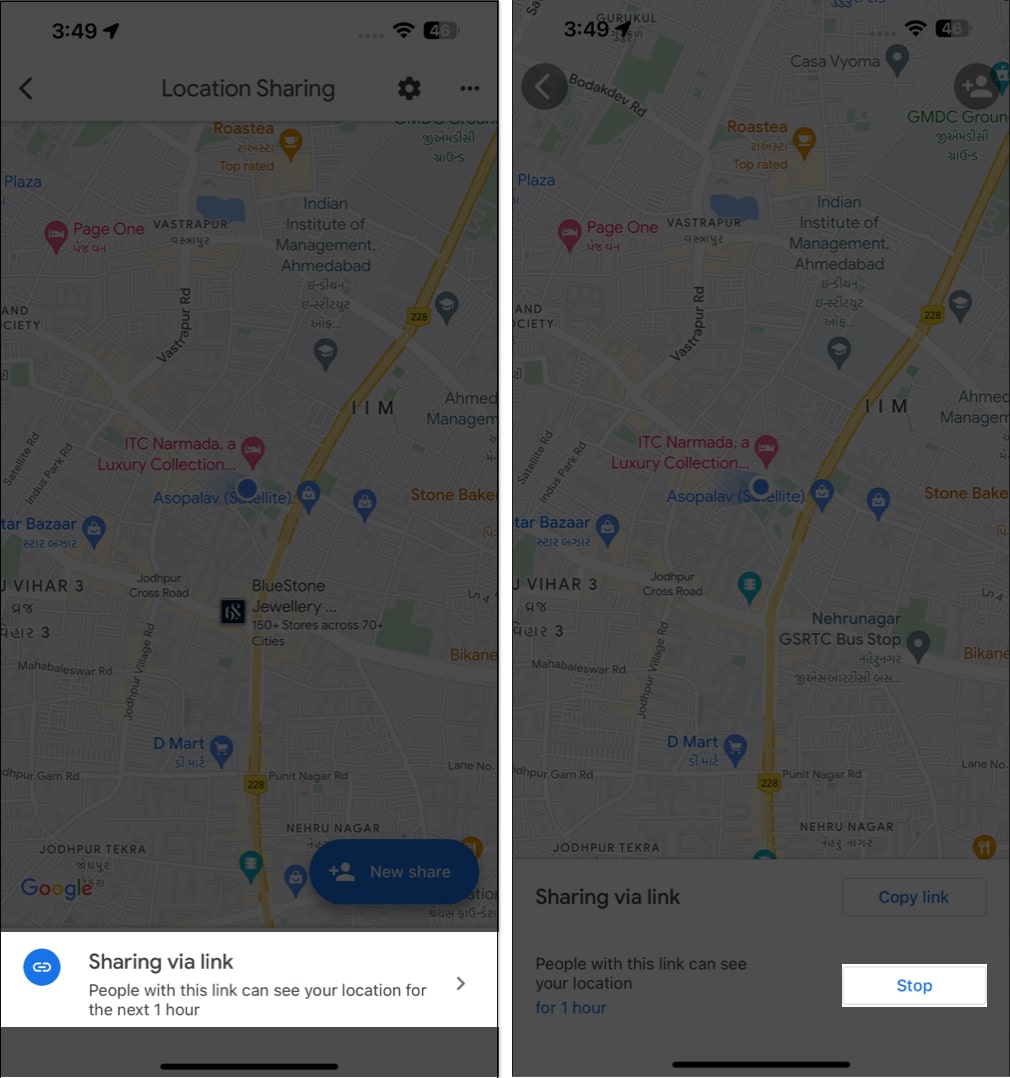
Task: Go back from the Location Sharing header
Action: [x=27, y=88]
